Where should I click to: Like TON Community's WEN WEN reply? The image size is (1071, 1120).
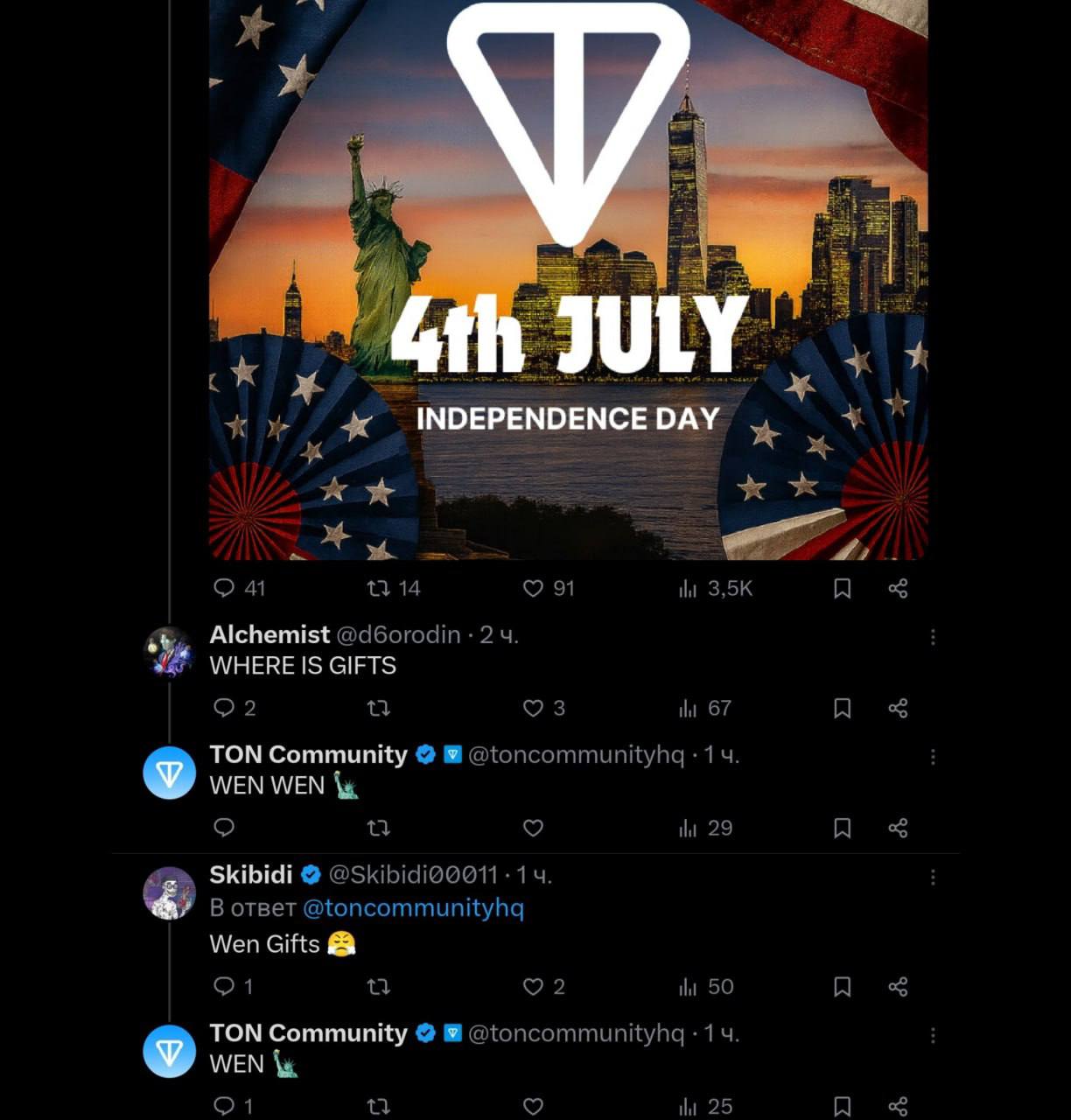(x=533, y=828)
